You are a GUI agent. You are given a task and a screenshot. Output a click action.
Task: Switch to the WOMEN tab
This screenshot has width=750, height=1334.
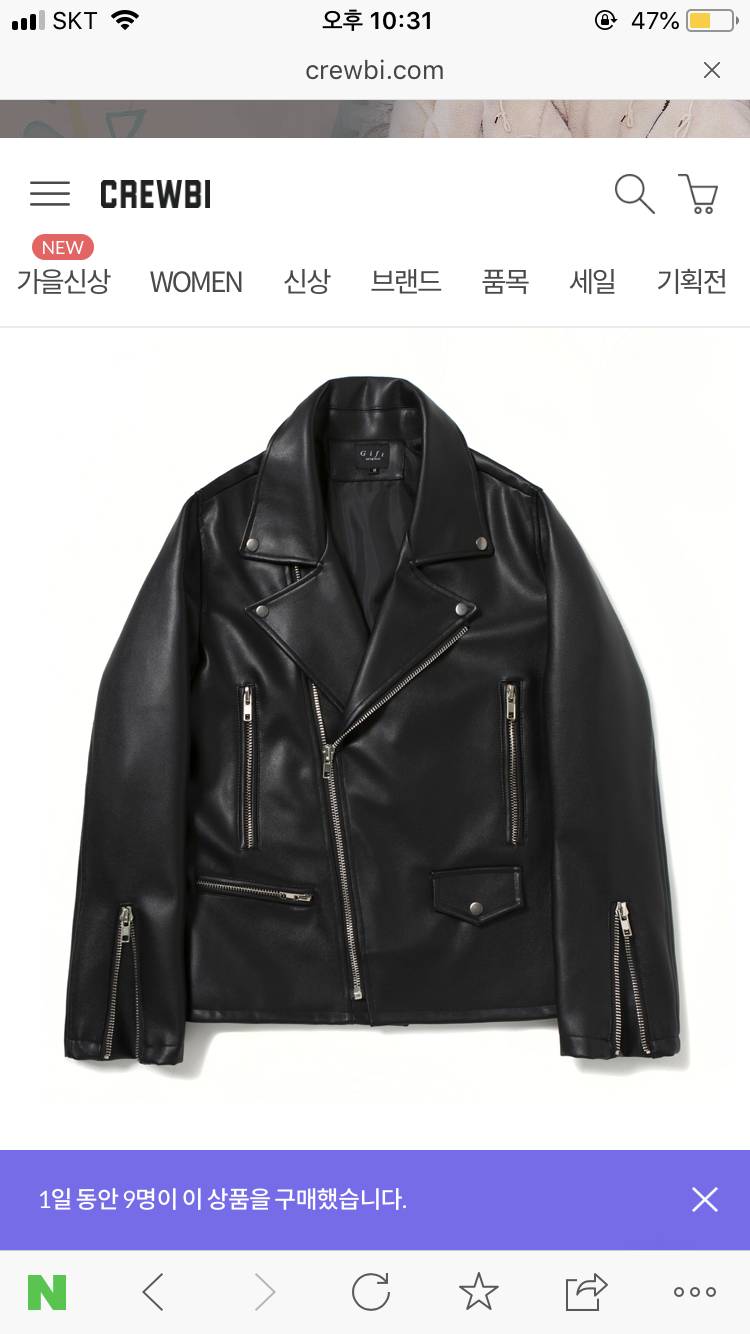196,282
